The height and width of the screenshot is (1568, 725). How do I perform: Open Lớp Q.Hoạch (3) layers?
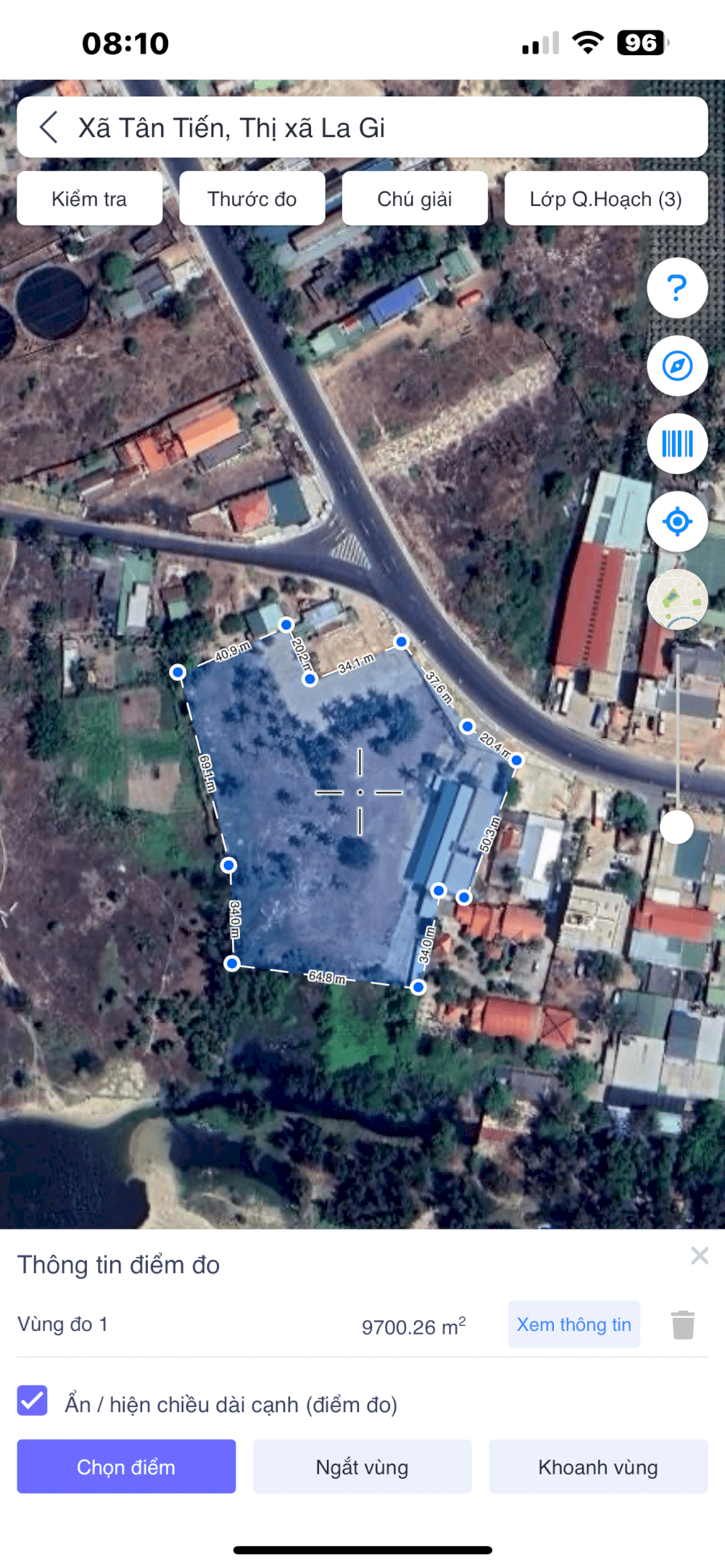pyautogui.click(x=605, y=199)
